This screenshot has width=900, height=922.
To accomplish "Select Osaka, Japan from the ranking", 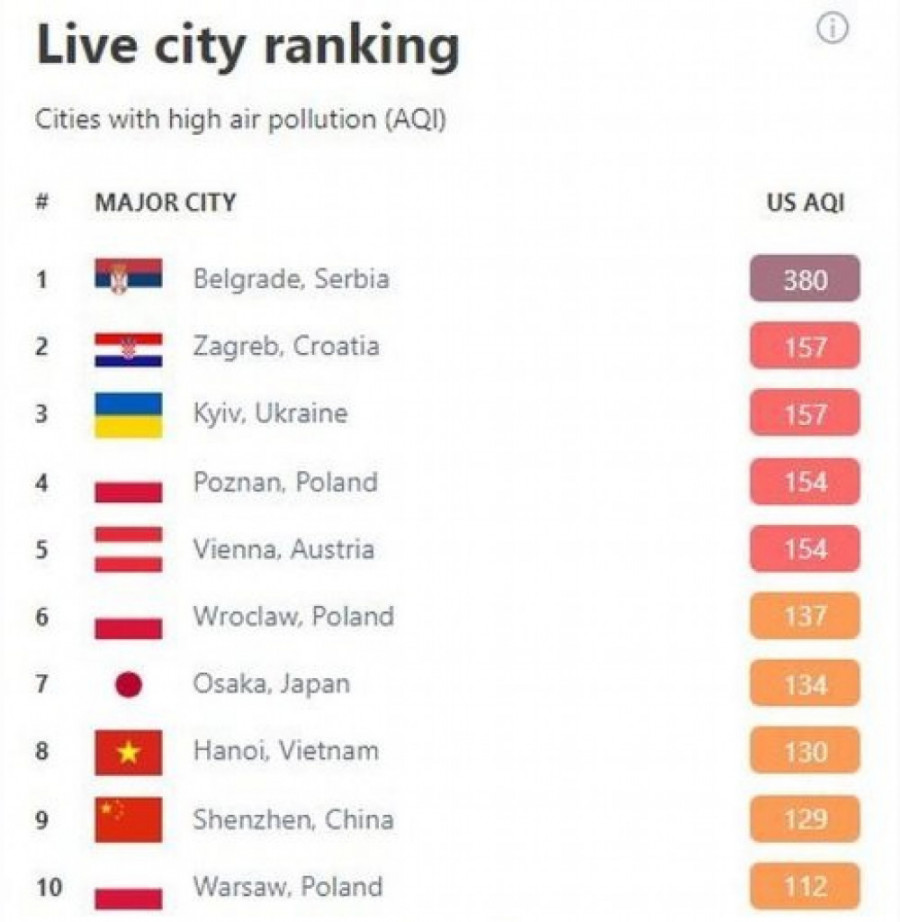I will (271, 684).
